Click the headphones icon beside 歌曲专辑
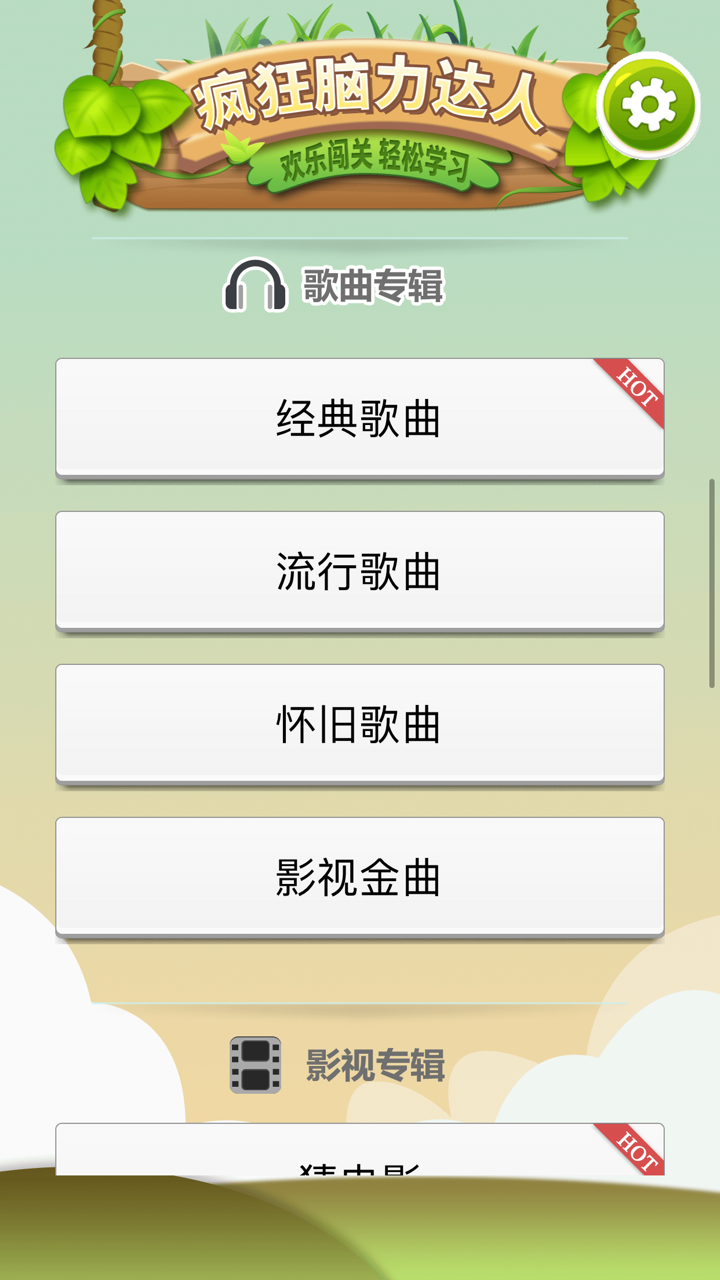This screenshot has width=720, height=1280. tap(255, 283)
